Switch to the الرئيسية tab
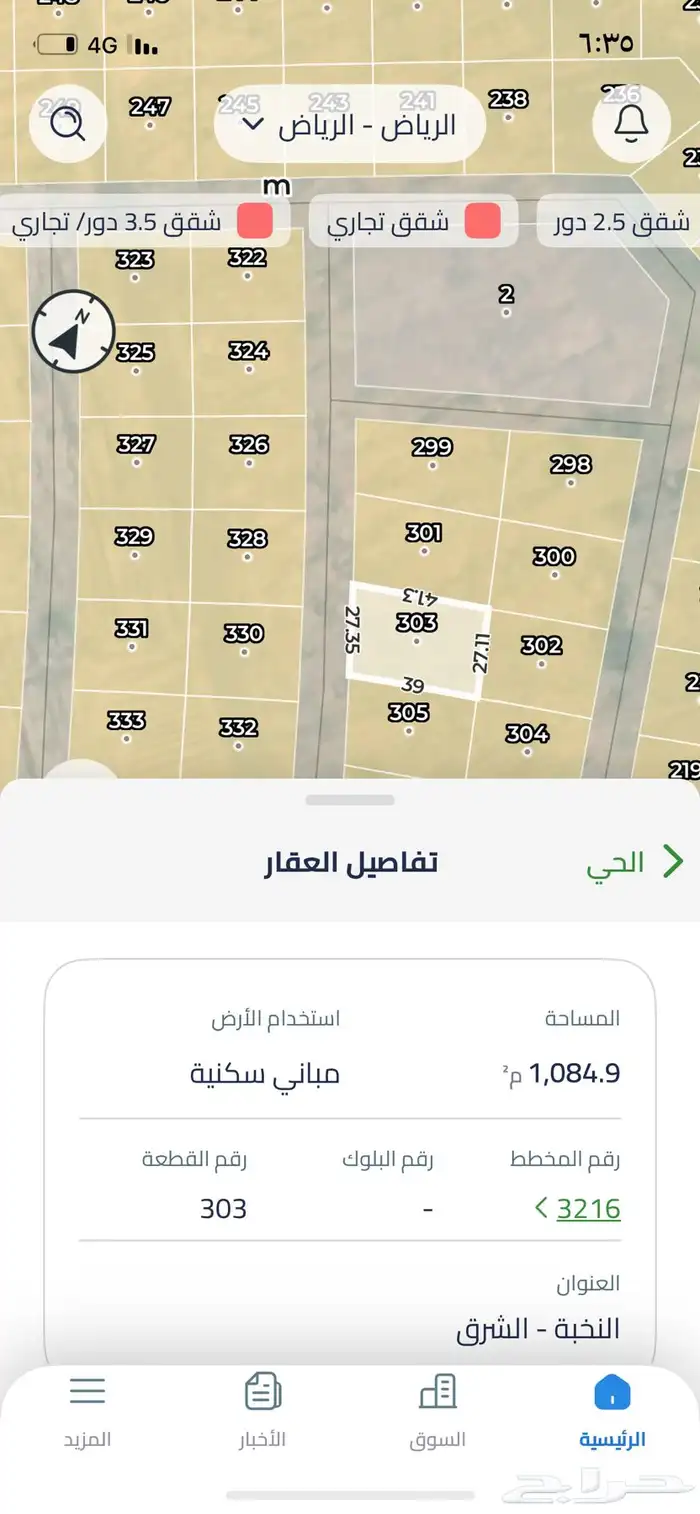The height and width of the screenshot is (1514, 700). [x=612, y=1411]
